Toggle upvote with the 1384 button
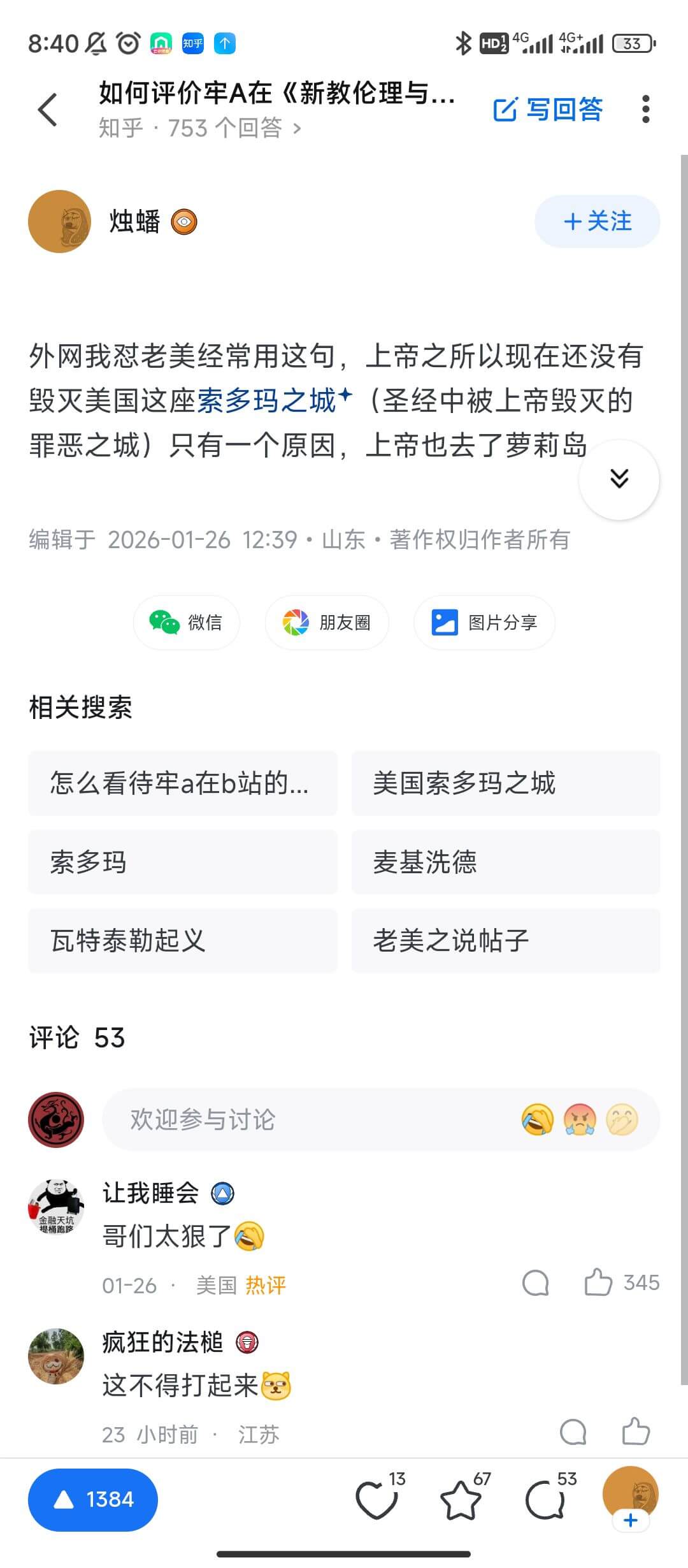 pos(92,1500)
